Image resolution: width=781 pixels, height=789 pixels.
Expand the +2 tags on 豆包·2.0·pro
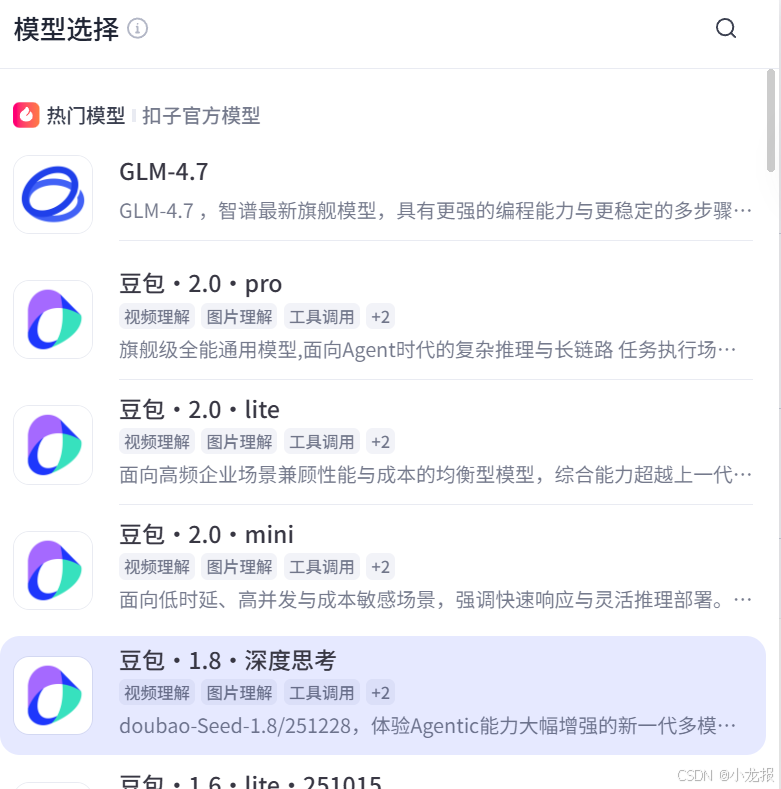(379, 316)
